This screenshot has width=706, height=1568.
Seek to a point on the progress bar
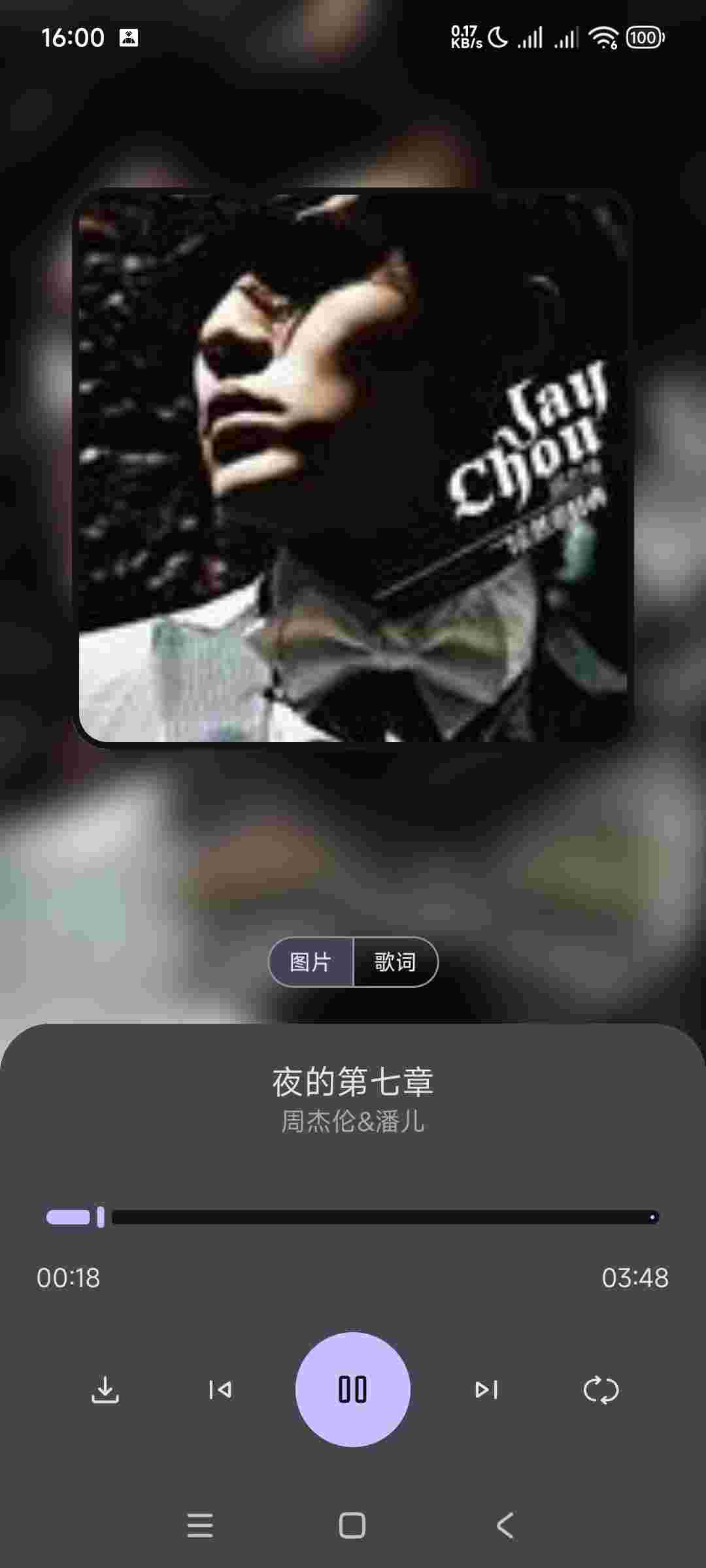384,1217
